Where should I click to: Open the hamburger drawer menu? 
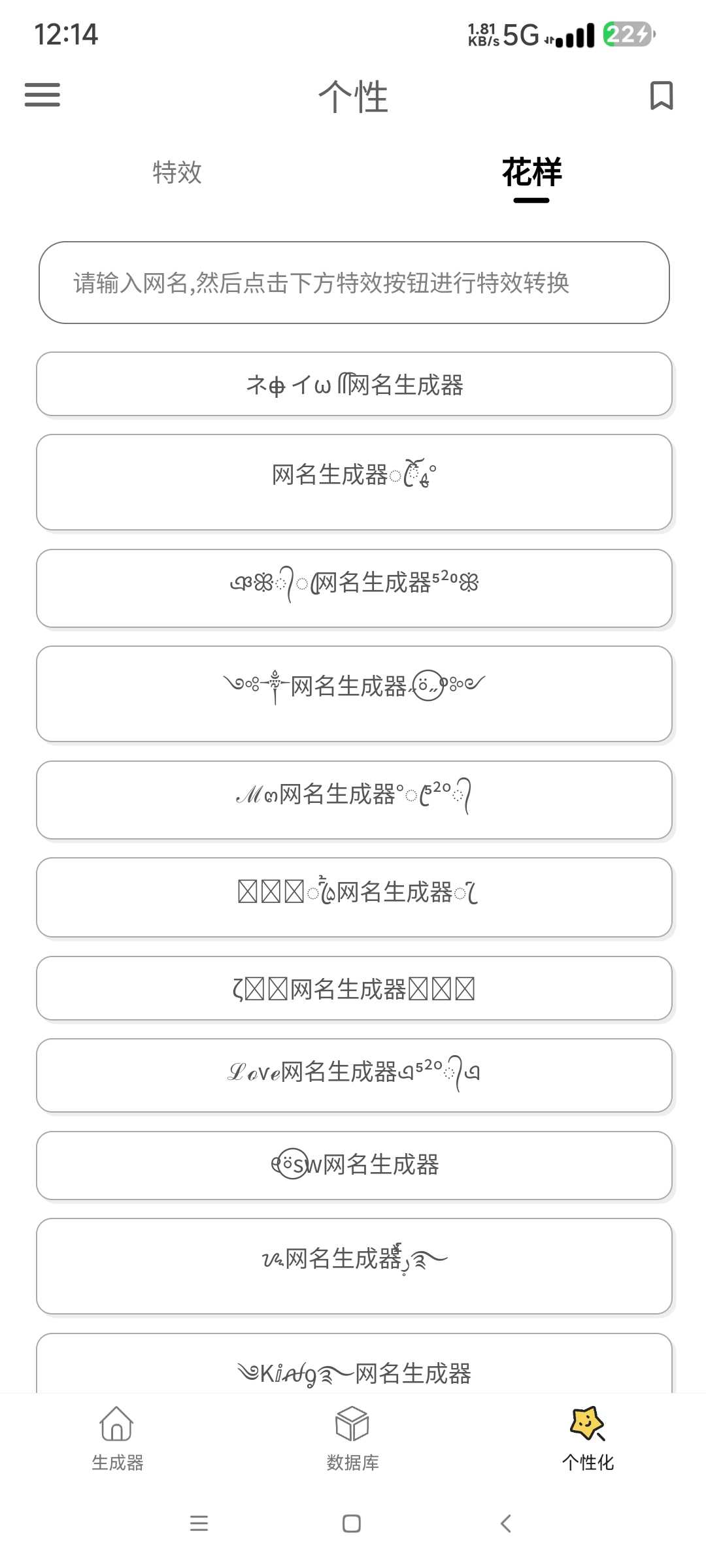(42, 95)
